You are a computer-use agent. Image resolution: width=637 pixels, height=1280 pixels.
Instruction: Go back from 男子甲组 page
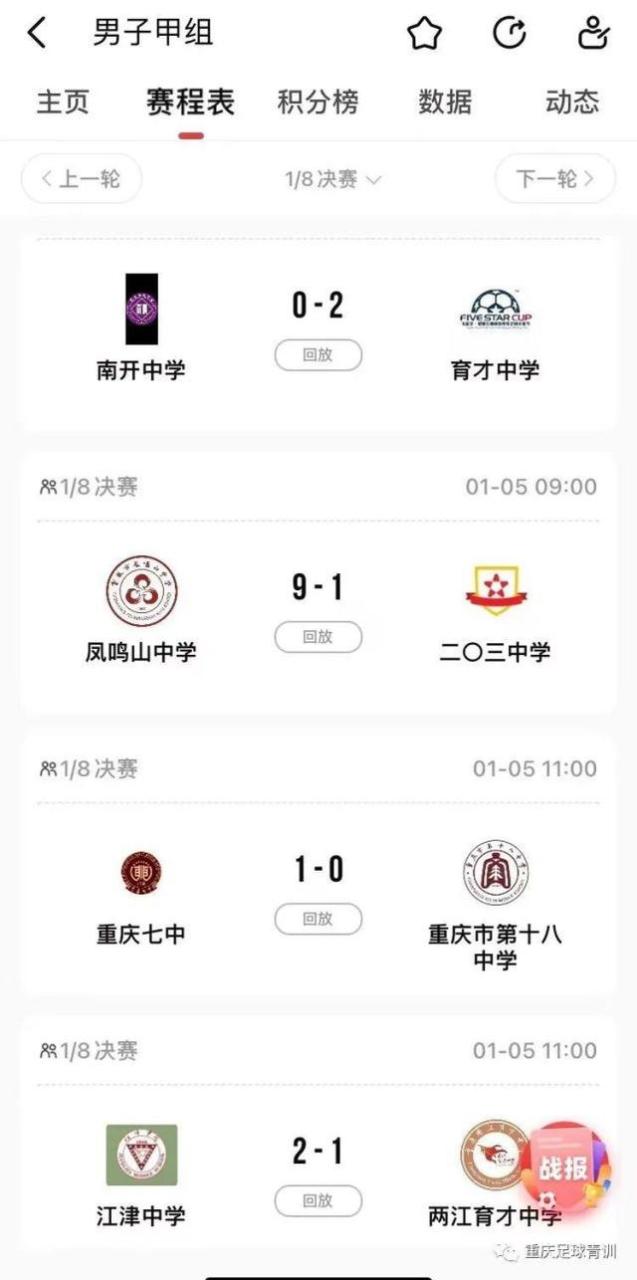pyautogui.click(x=37, y=33)
